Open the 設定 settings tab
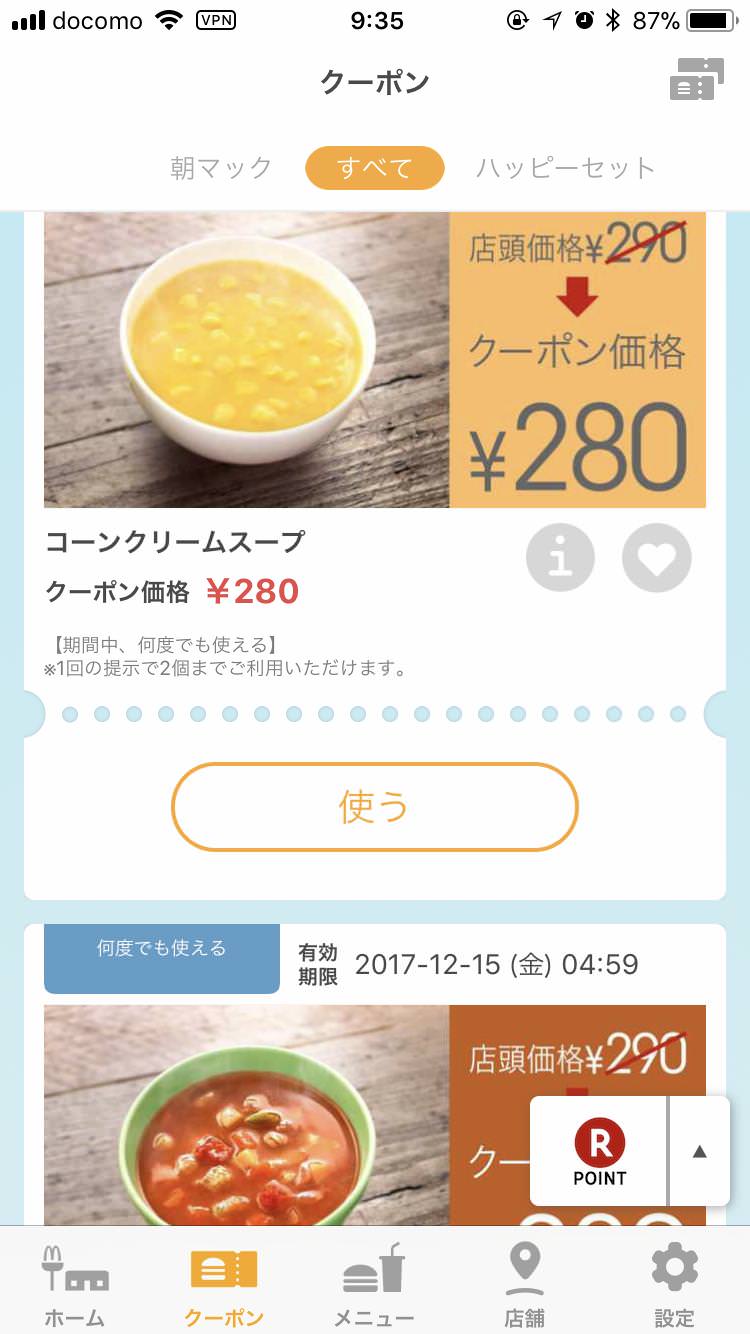This screenshot has width=750, height=1334. 674,1283
